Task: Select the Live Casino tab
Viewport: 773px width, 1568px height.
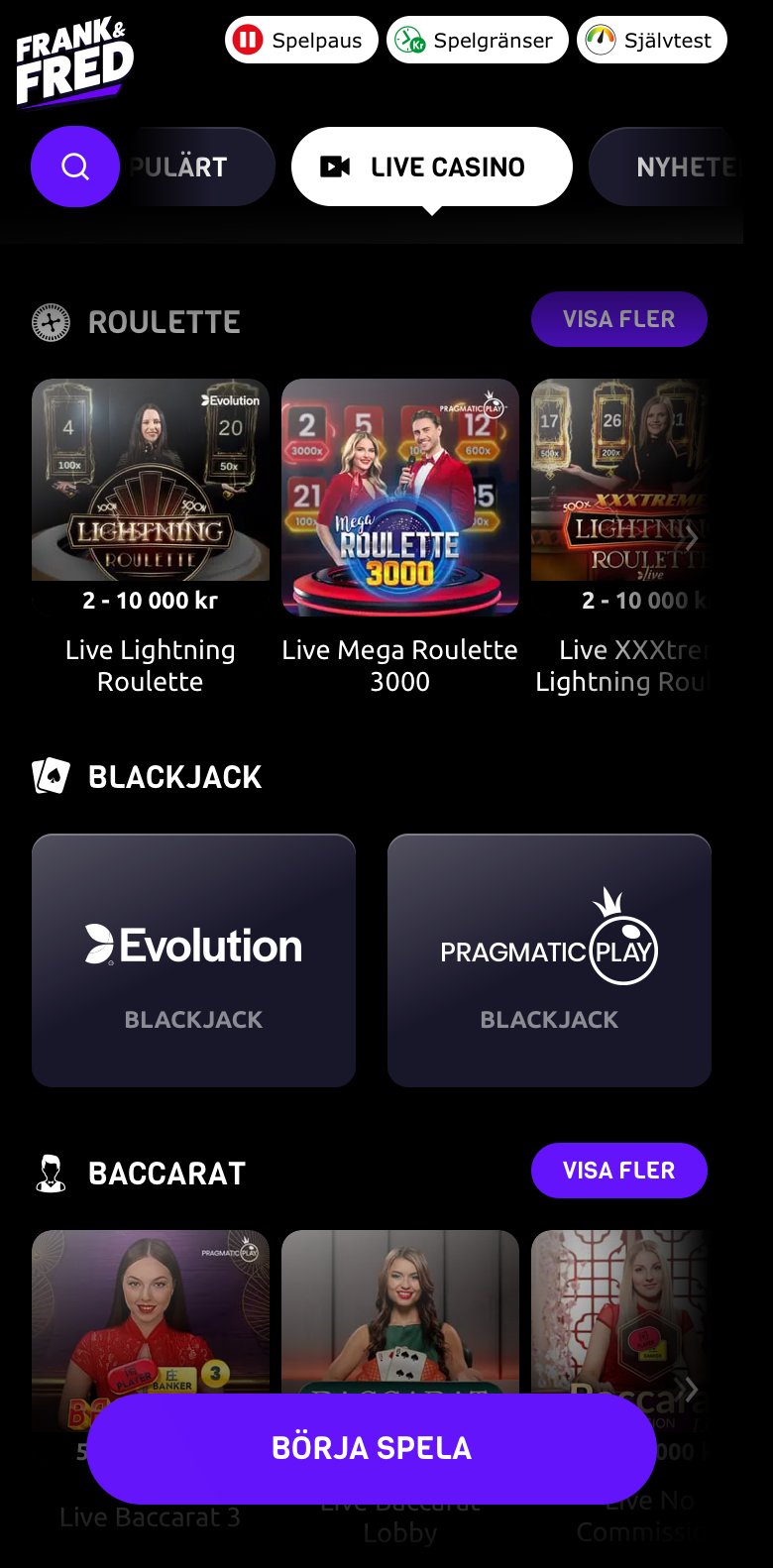Action: coord(432,167)
